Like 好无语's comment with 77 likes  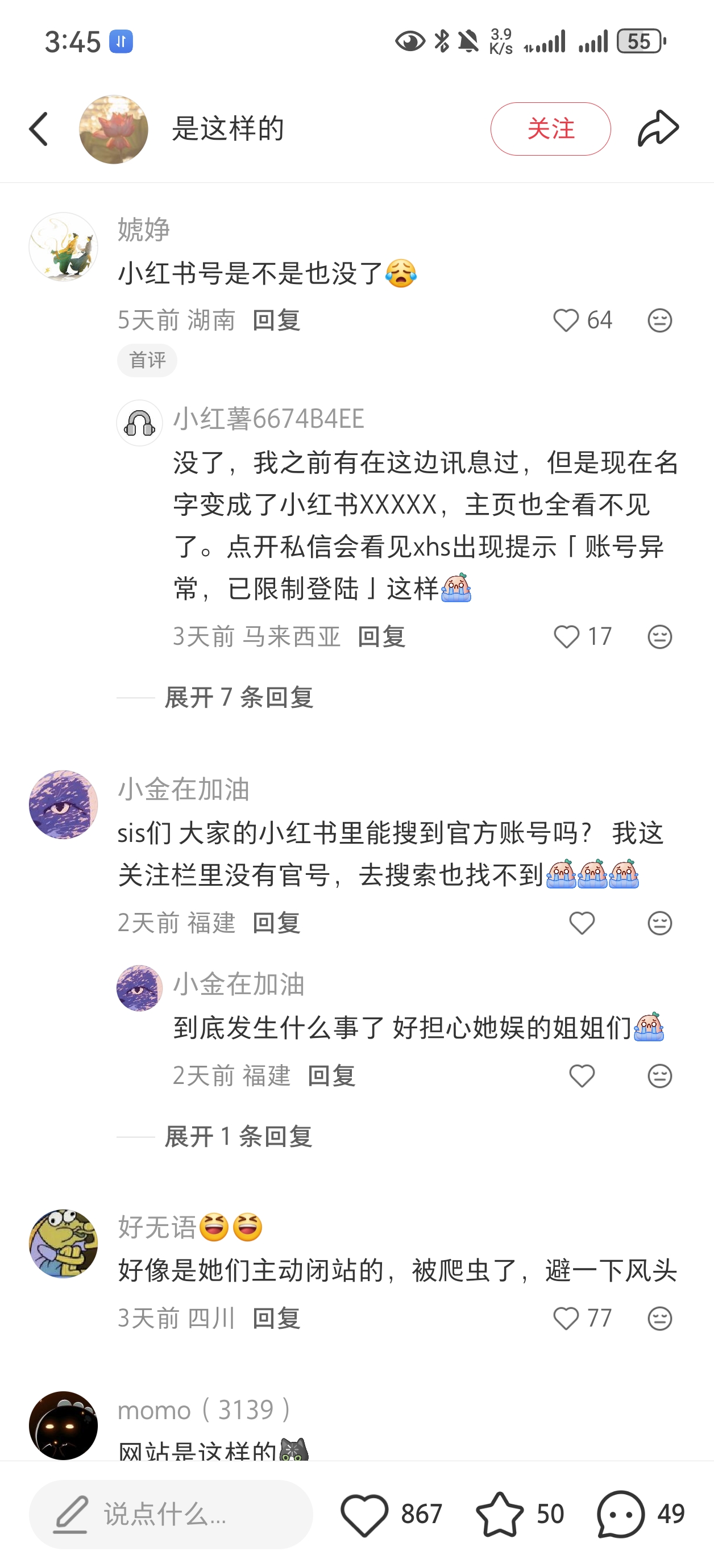(x=566, y=1319)
